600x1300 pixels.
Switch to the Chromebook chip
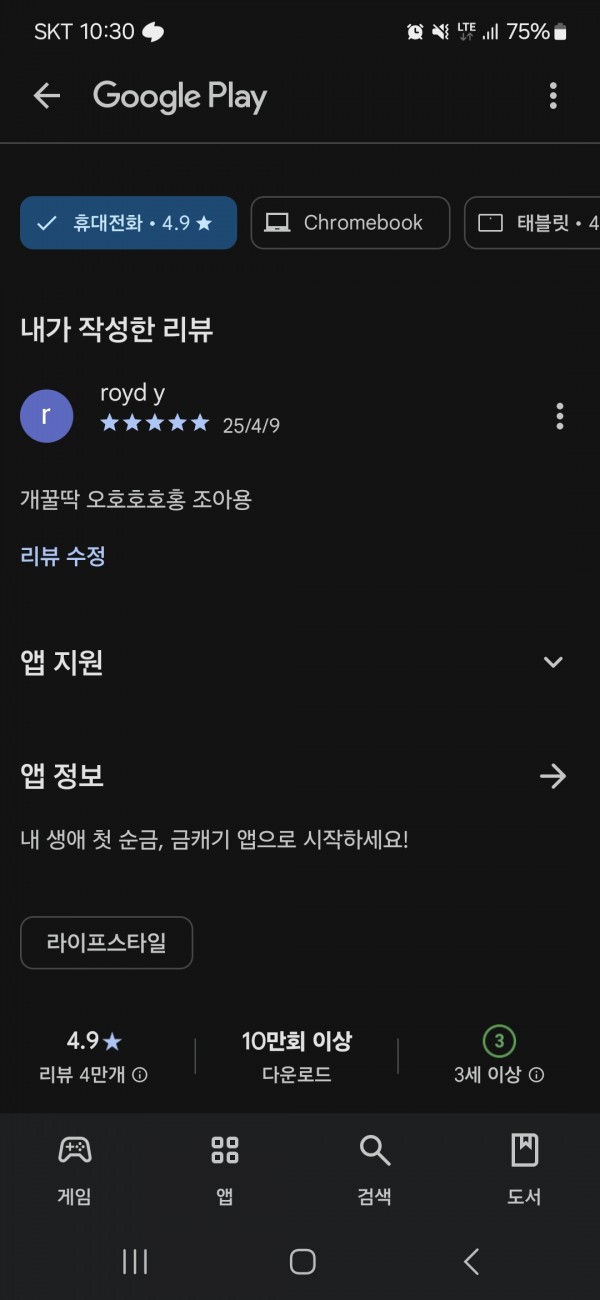(x=350, y=223)
